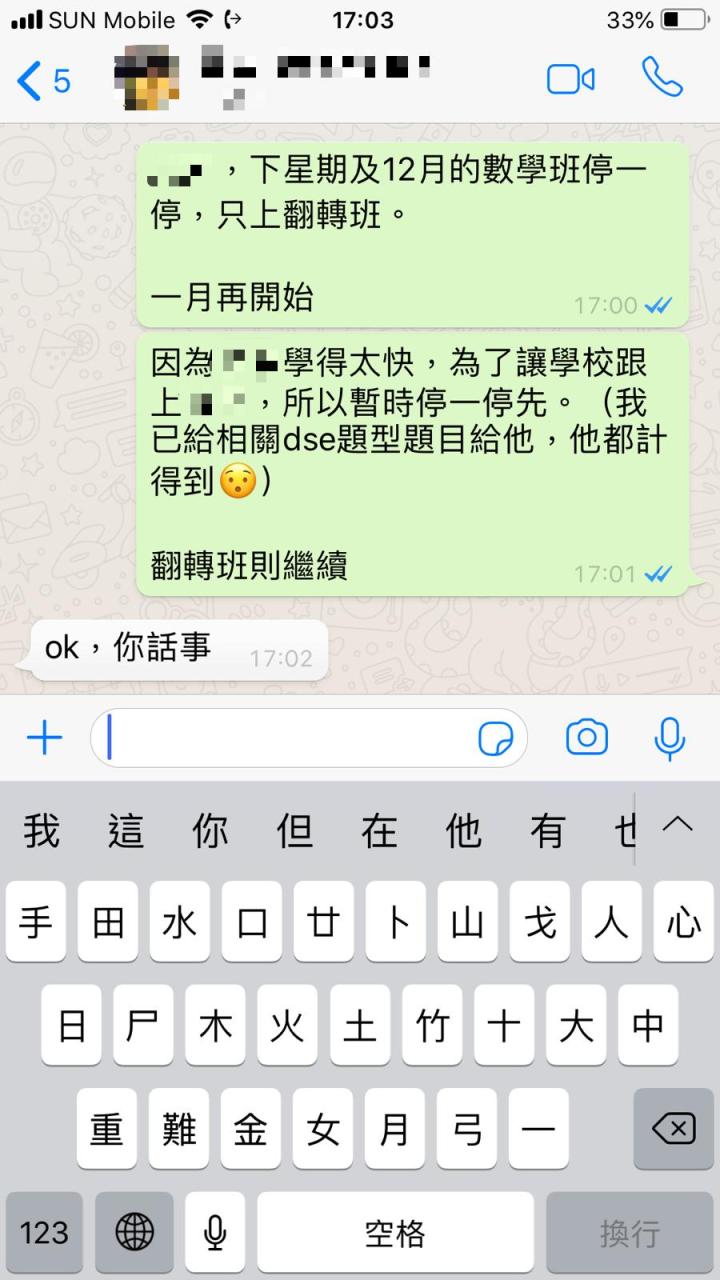Start keyboard dictation microphone
Viewport: 720px width, 1280px height.
215,1232
